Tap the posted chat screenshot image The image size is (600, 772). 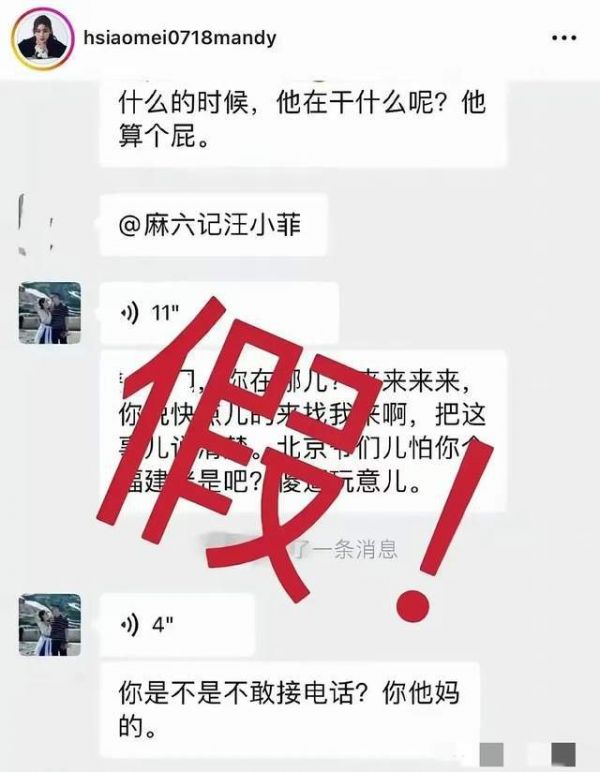tap(300, 420)
